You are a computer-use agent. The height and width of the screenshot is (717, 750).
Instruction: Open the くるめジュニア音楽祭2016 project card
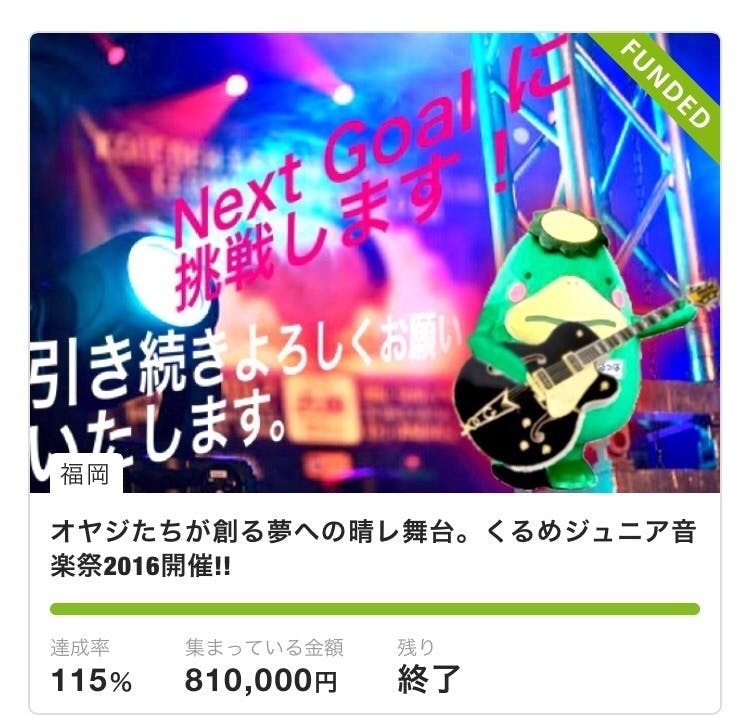coord(374,547)
